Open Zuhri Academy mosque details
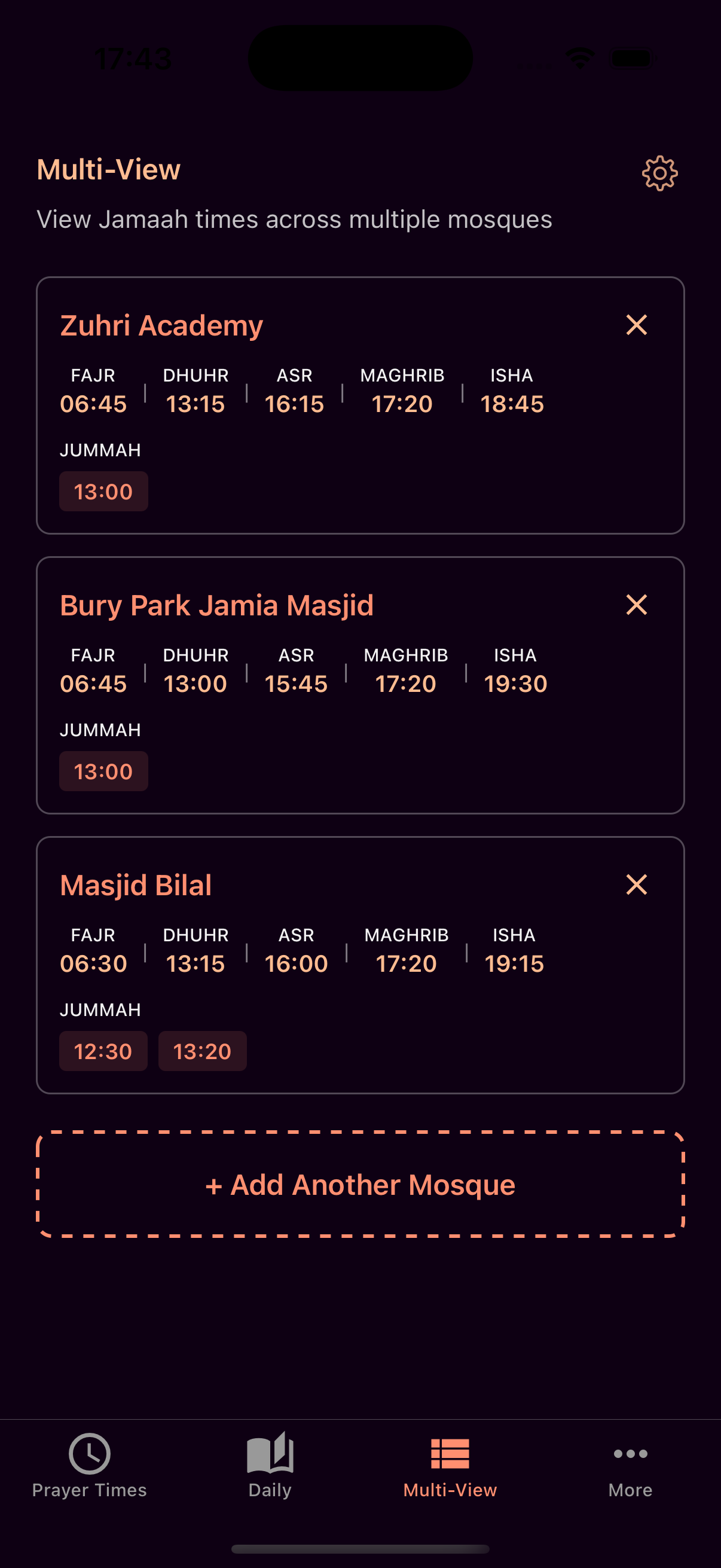Viewport: 721px width, 1568px height. point(161,325)
